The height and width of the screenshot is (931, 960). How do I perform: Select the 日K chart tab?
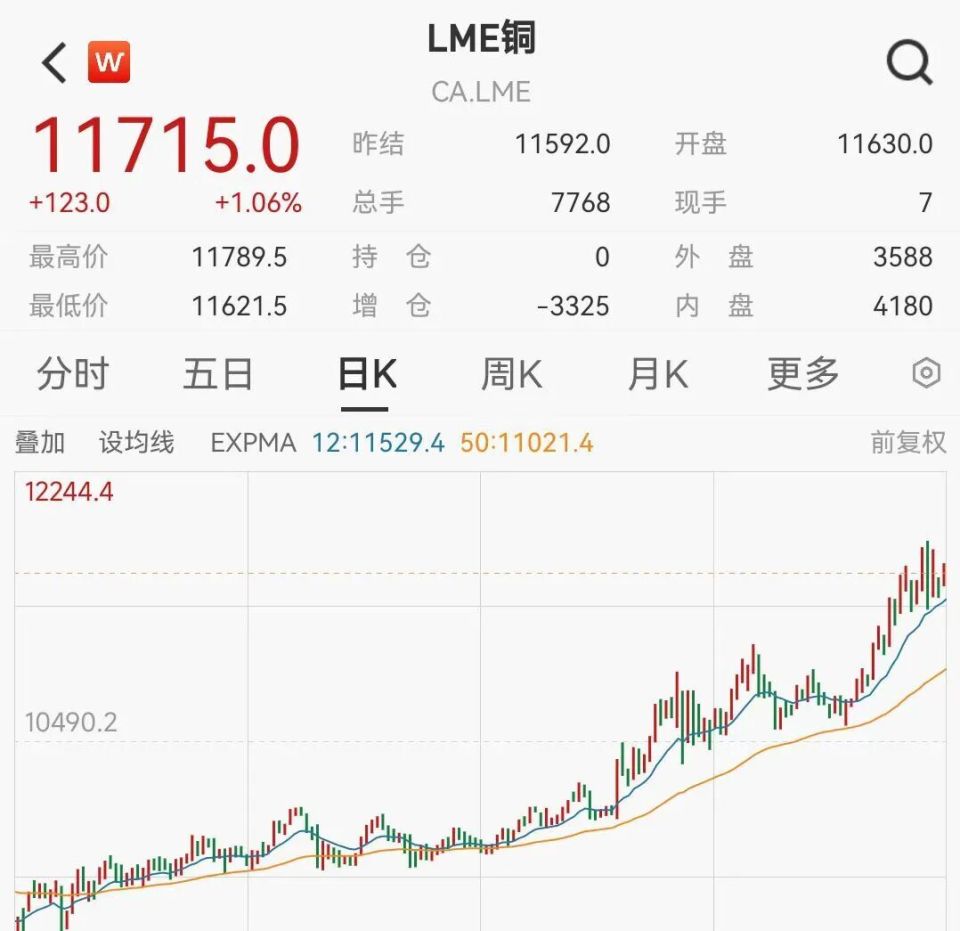point(368,373)
